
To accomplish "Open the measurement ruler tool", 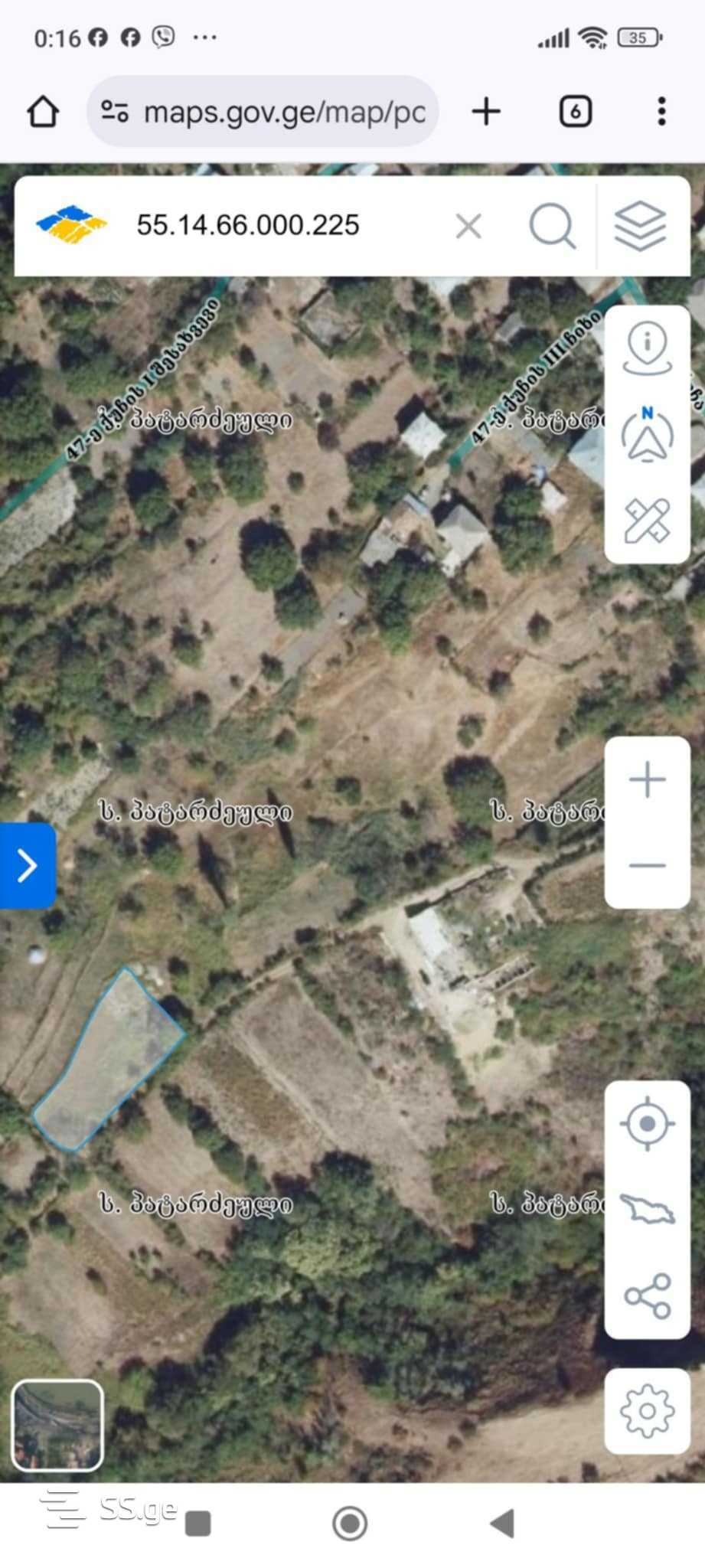I will click(647, 521).
